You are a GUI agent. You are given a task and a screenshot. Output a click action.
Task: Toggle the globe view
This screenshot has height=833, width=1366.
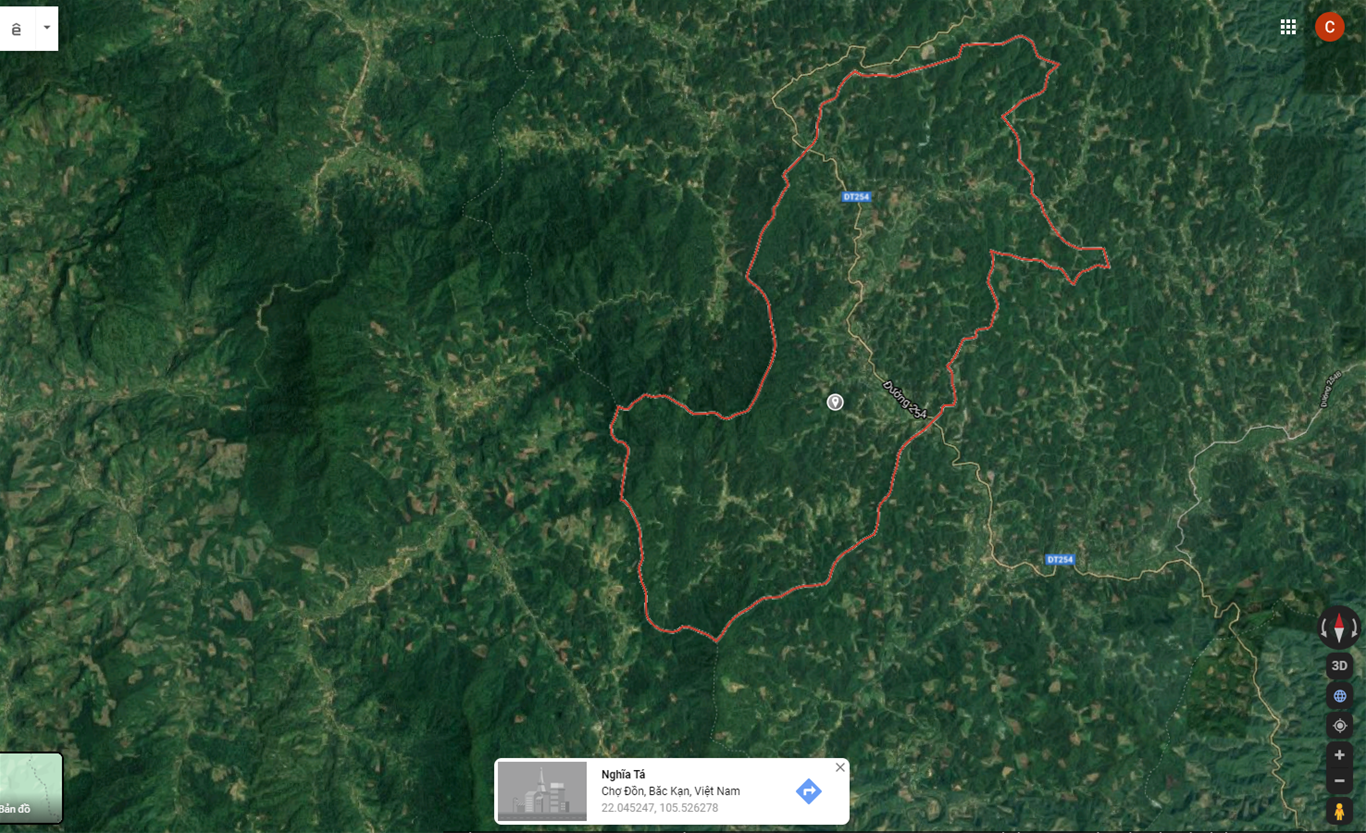click(1340, 696)
